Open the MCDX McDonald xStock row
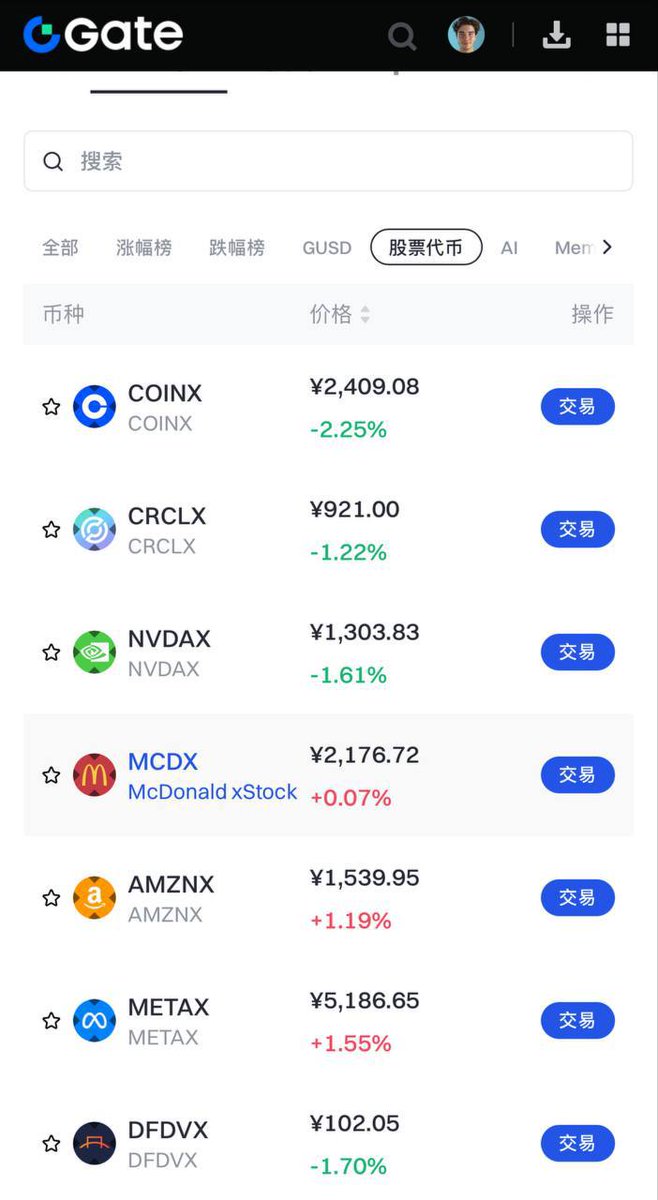Image resolution: width=658 pixels, height=1200 pixels. 212,776
